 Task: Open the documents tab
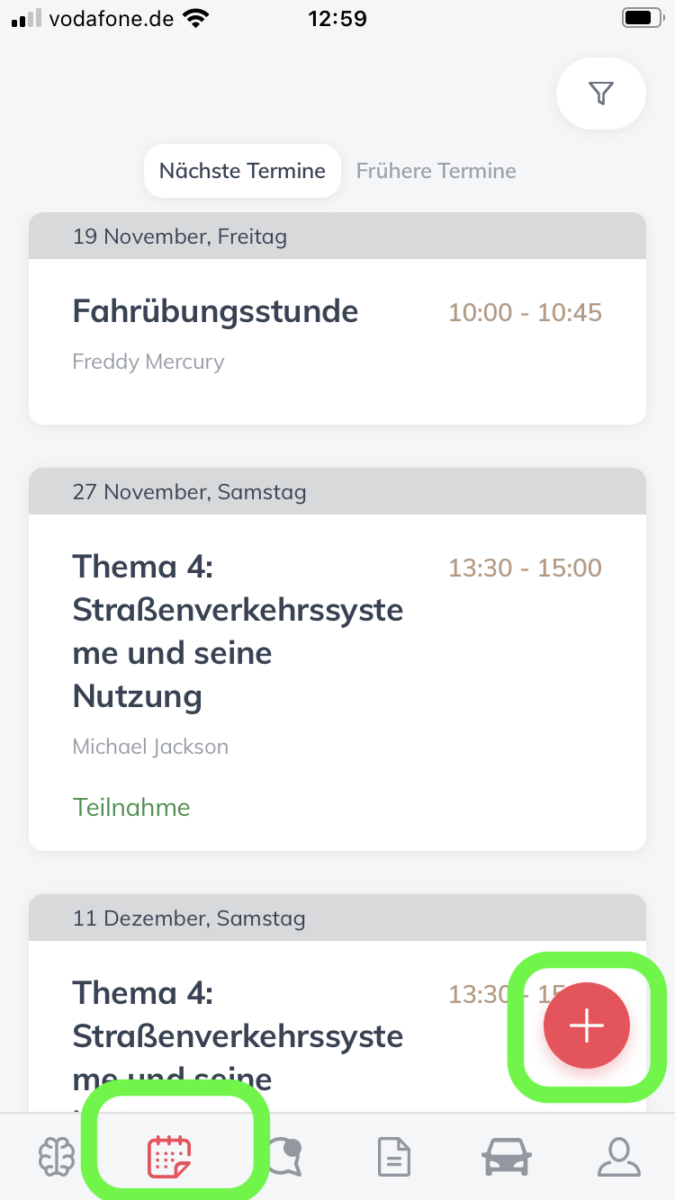pos(394,1157)
